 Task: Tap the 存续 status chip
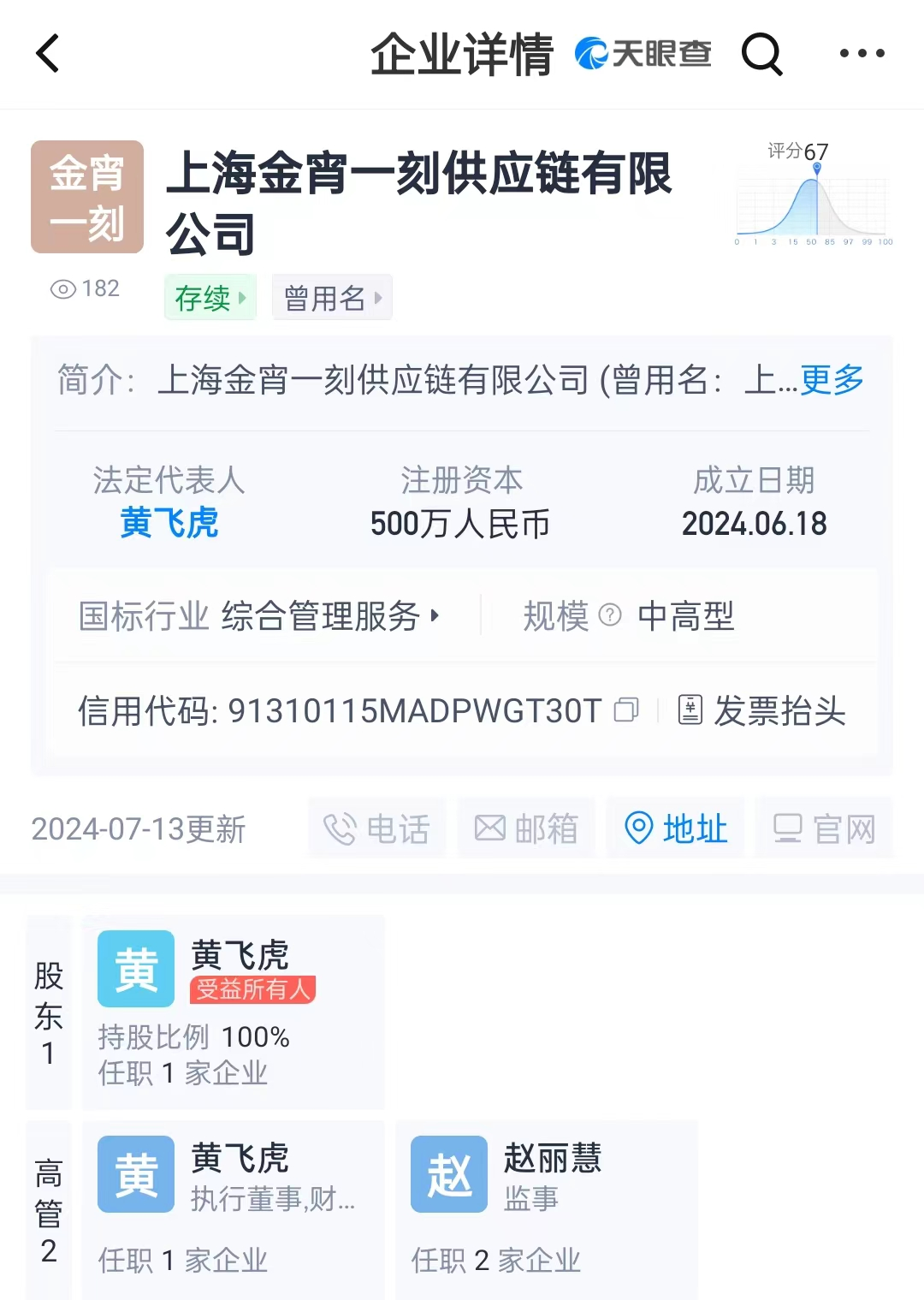pyautogui.click(x=210, y=298)
